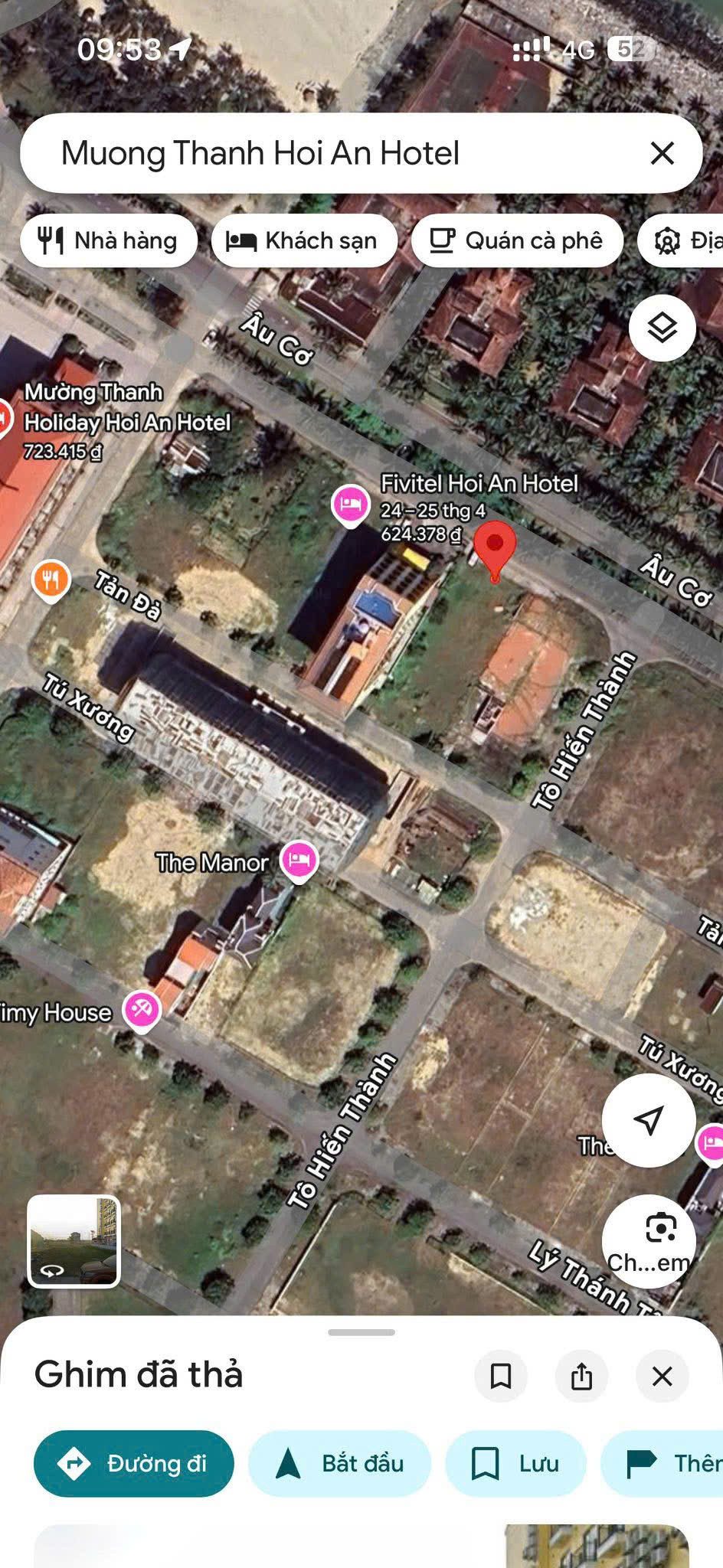Open the orange restaurant marker

pyautogui.click(x=51, y=581)
